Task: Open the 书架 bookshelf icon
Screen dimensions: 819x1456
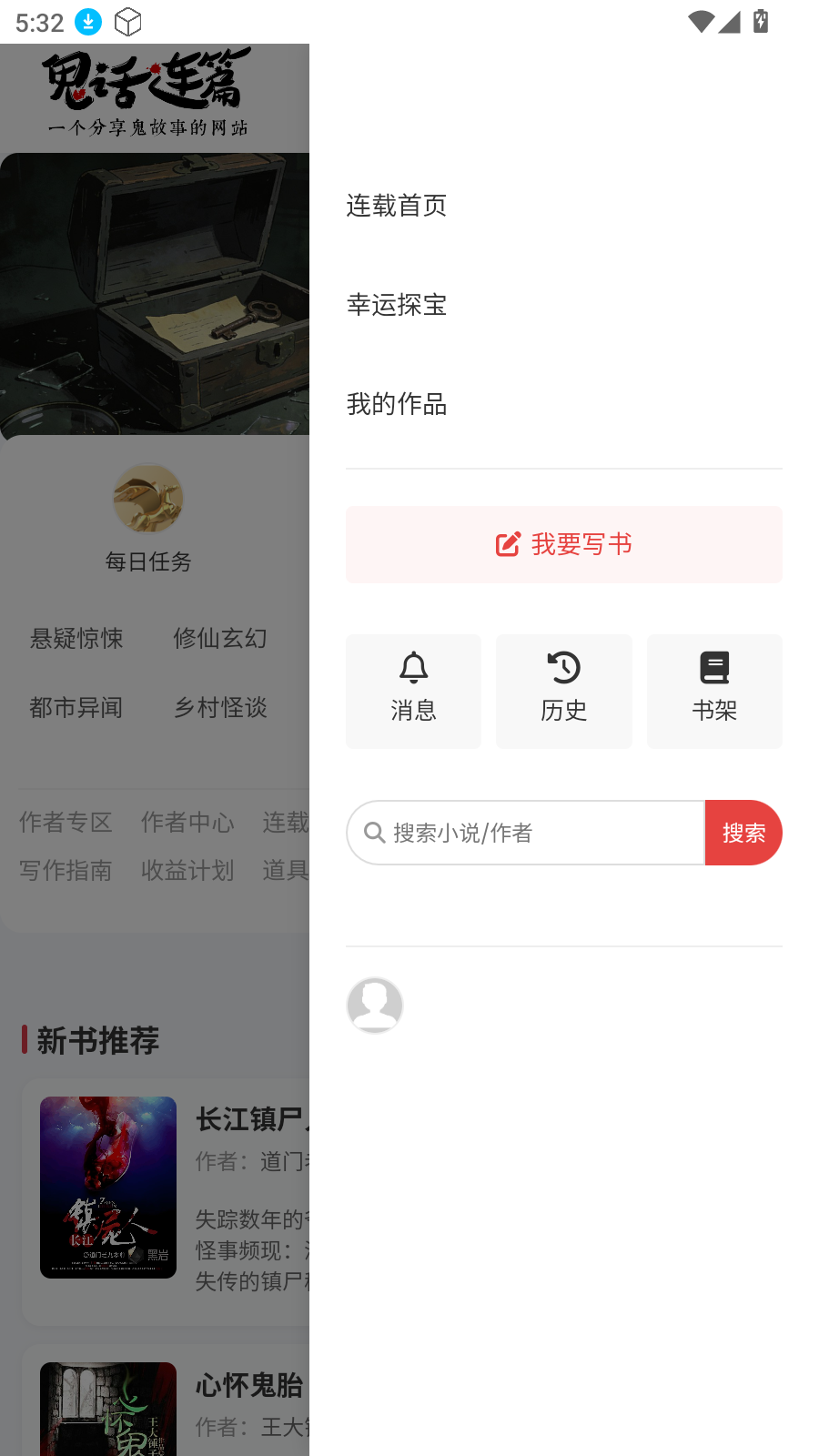Action: [x=714, y=690]
